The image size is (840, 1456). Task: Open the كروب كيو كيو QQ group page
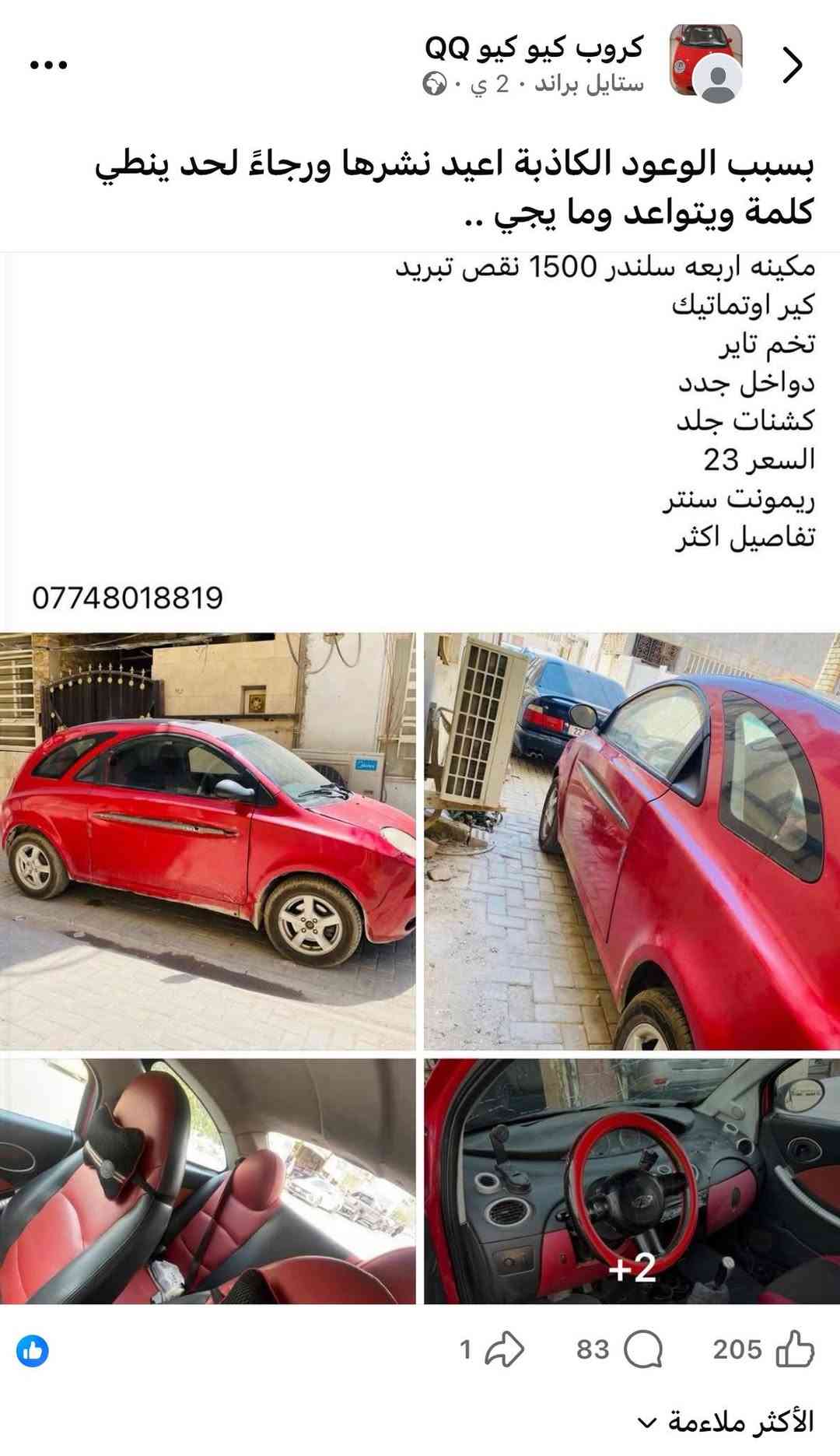pos(534,48)
